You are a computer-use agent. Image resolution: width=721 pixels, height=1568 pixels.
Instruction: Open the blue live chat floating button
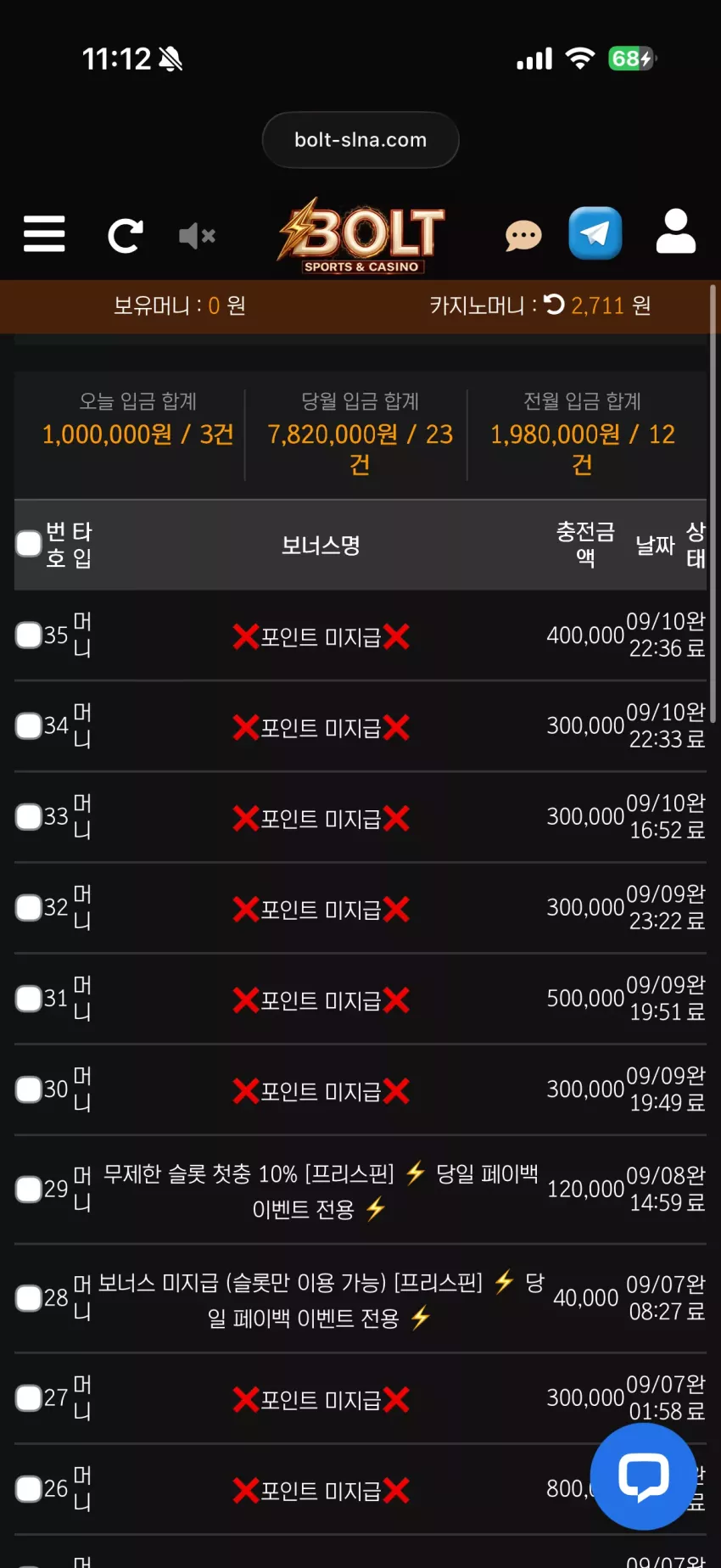tap(644, 1476)
